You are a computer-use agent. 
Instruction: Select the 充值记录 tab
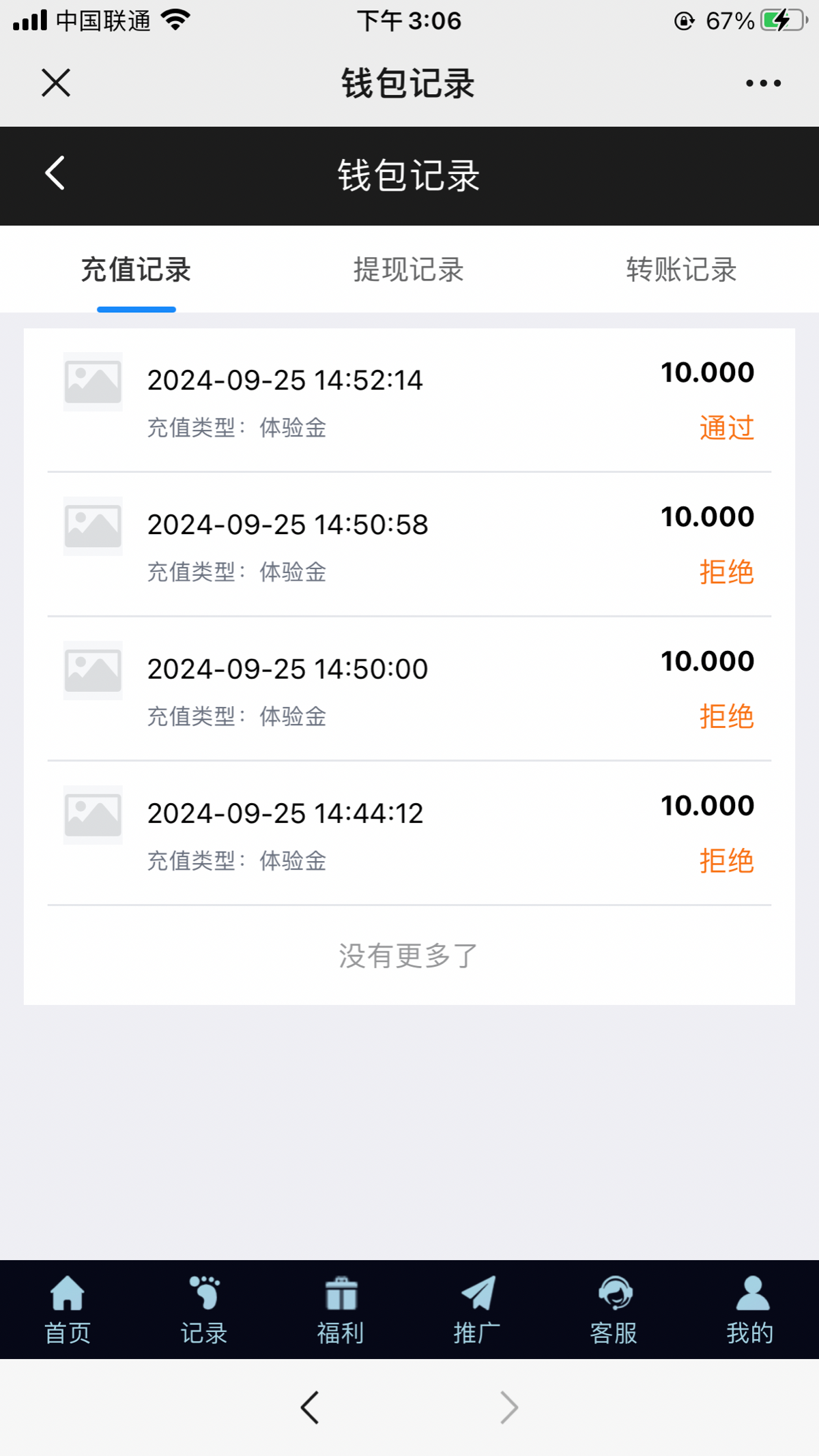tap(136, 270)
